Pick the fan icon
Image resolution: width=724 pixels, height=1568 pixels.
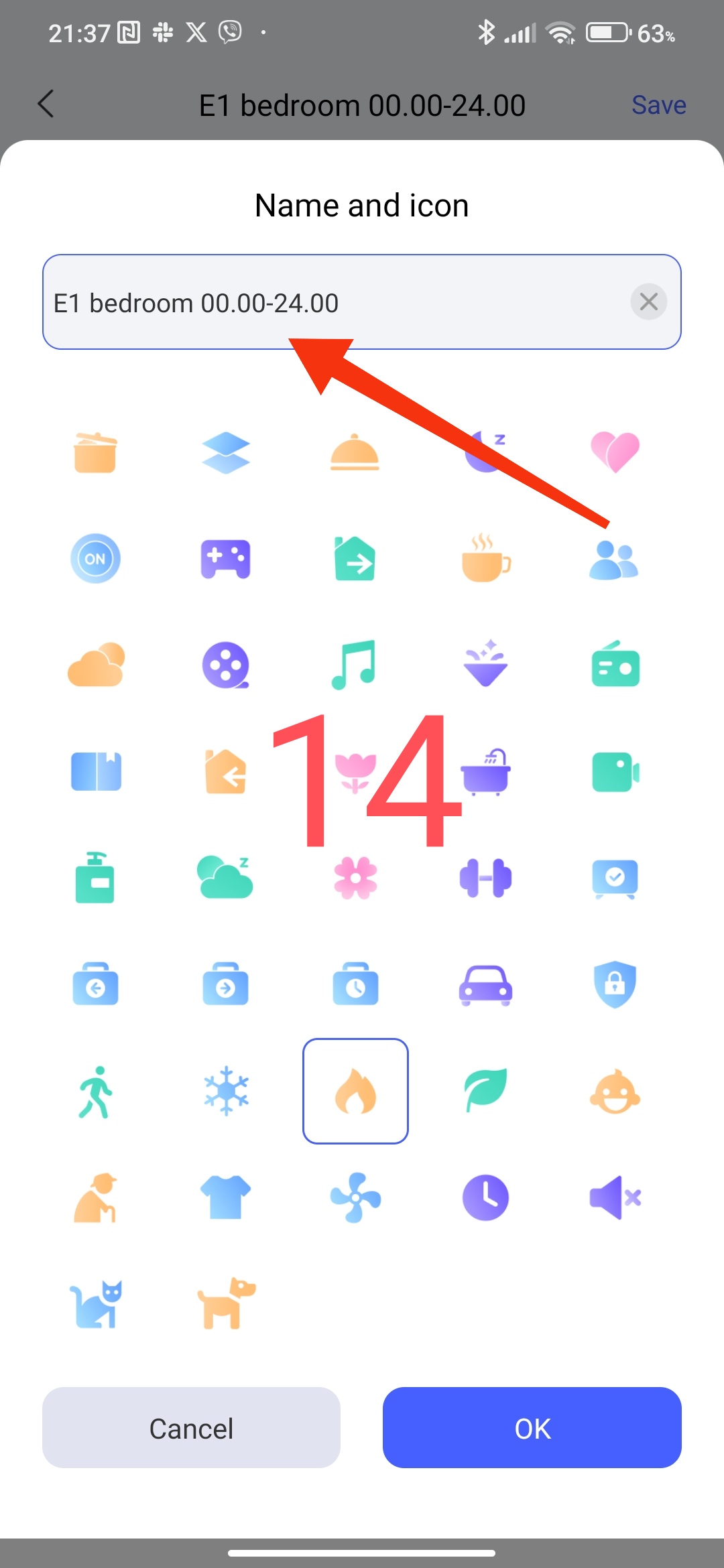(x=355, y=1197)
